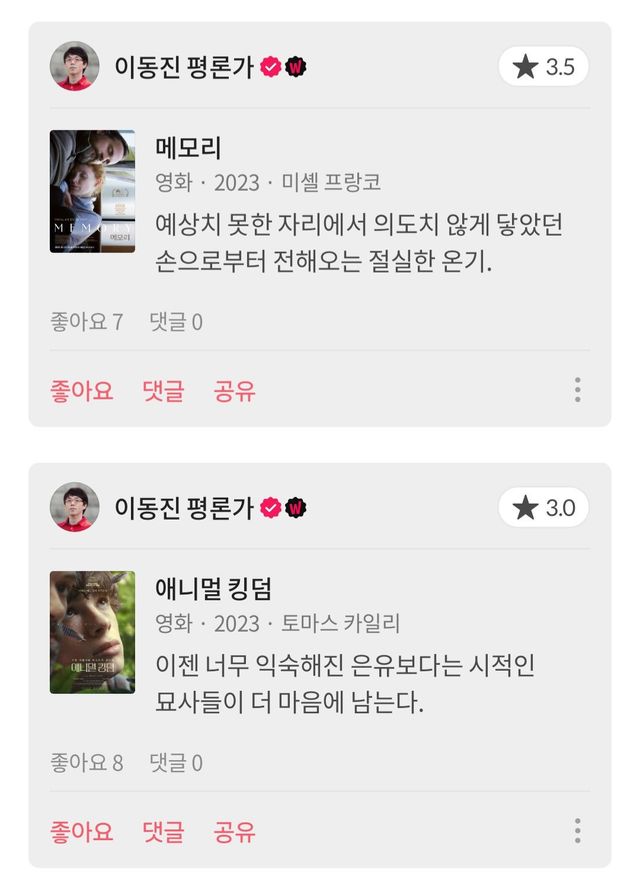
Task: Like the 애니멀 킹덤 review
Action: coord(81,831)
